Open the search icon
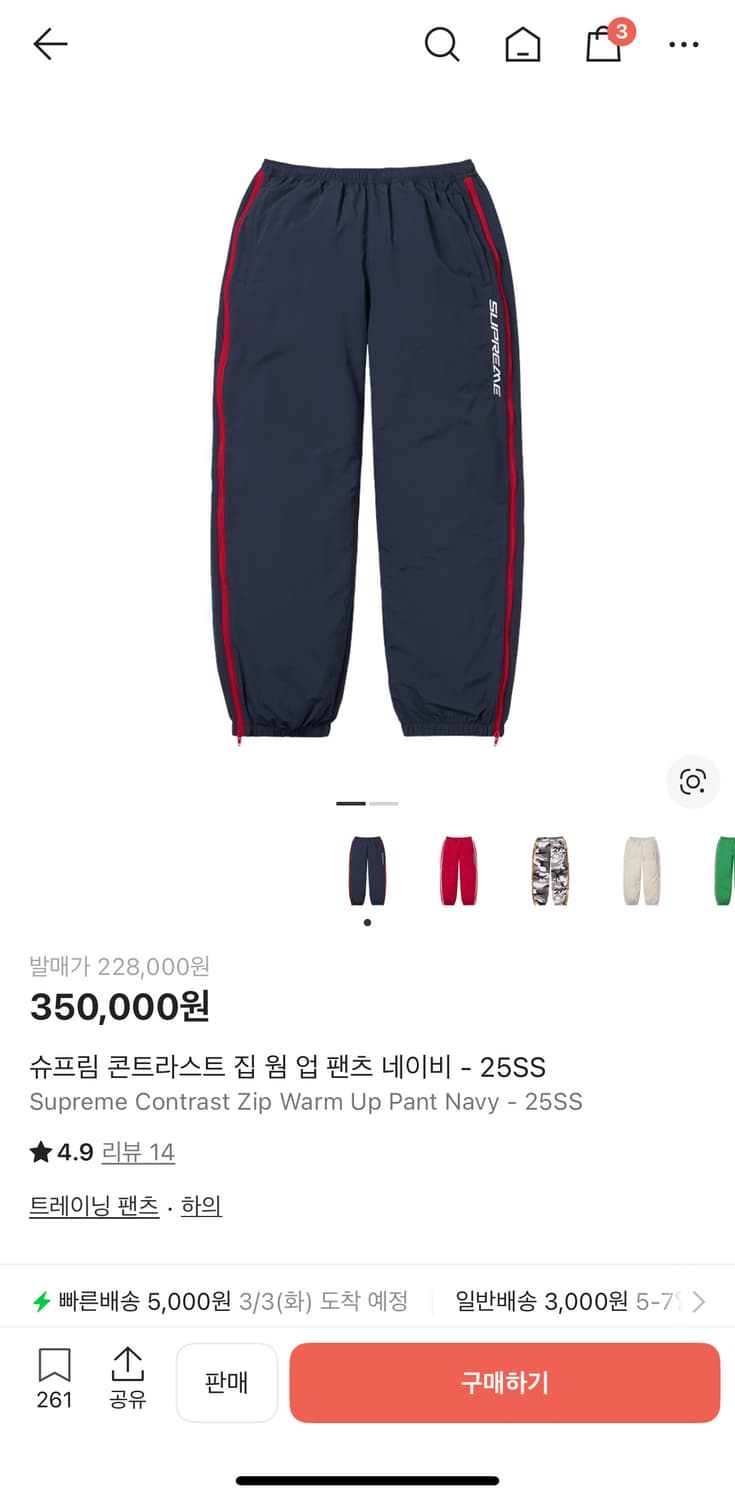This screenshot has height=1500, width=735. click(x=442, y=44)
